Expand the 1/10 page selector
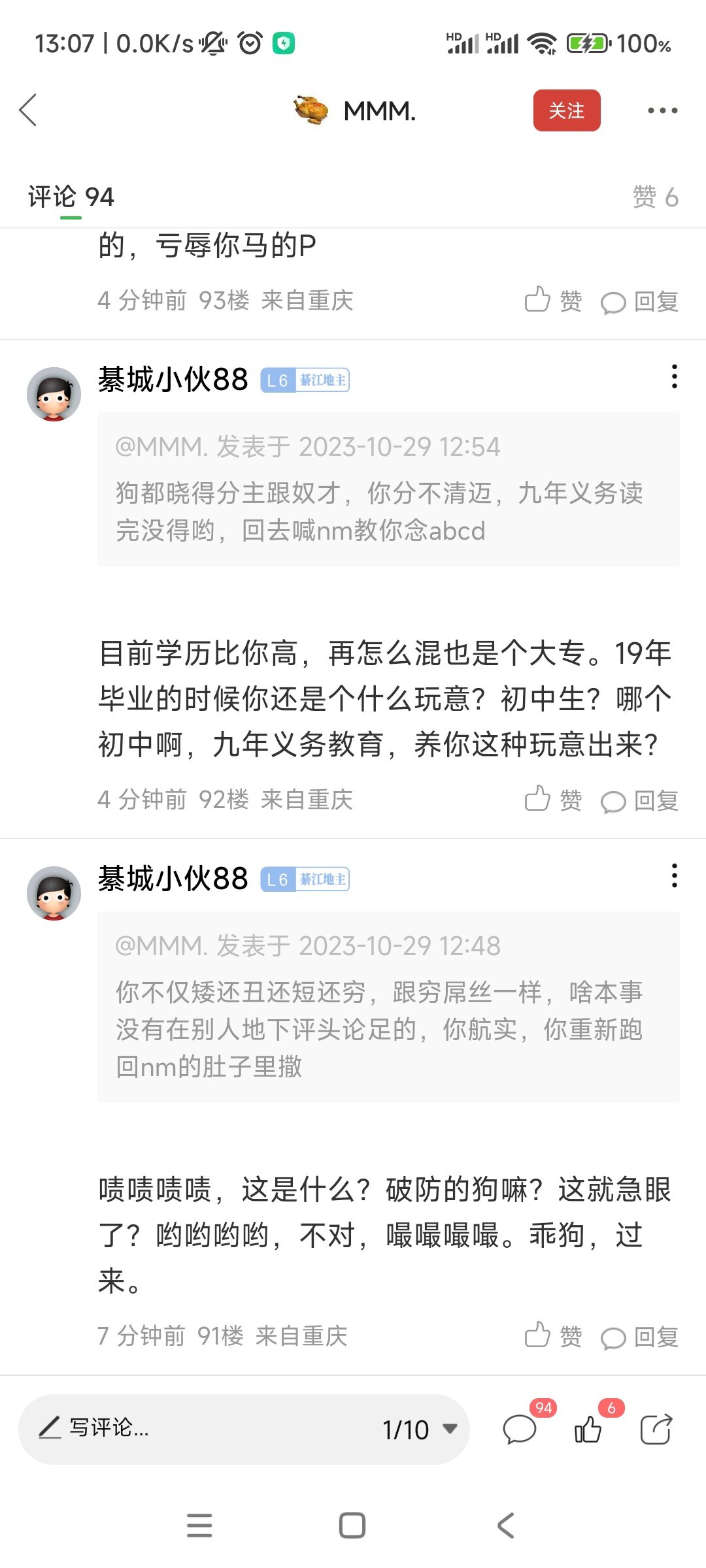The width and height of the screenshot is (706, 1568). (x=419, y=1429)
